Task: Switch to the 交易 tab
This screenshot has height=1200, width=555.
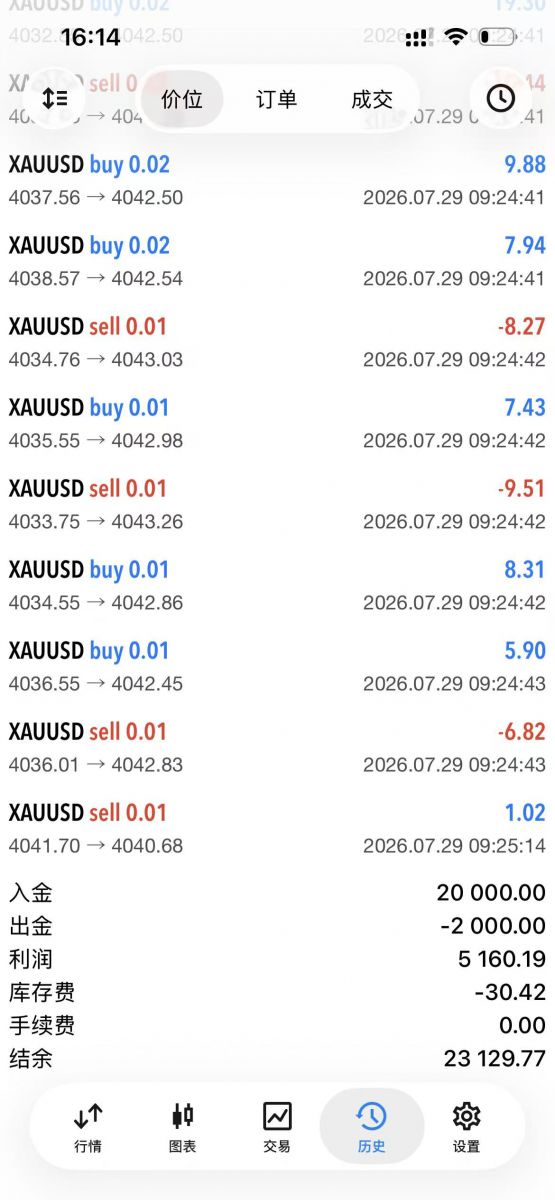Action: (277, 1128)
